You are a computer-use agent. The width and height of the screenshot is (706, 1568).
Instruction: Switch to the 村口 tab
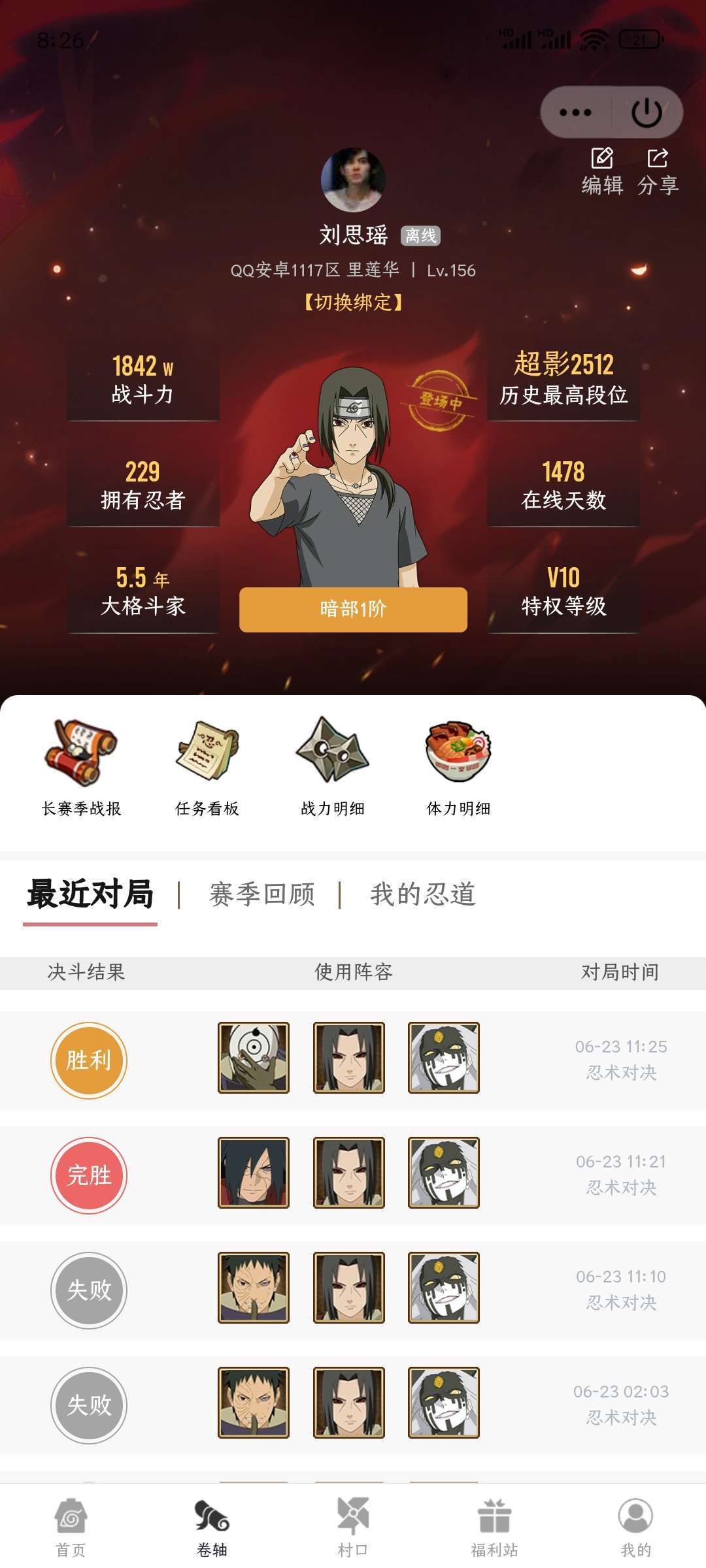353,1527
